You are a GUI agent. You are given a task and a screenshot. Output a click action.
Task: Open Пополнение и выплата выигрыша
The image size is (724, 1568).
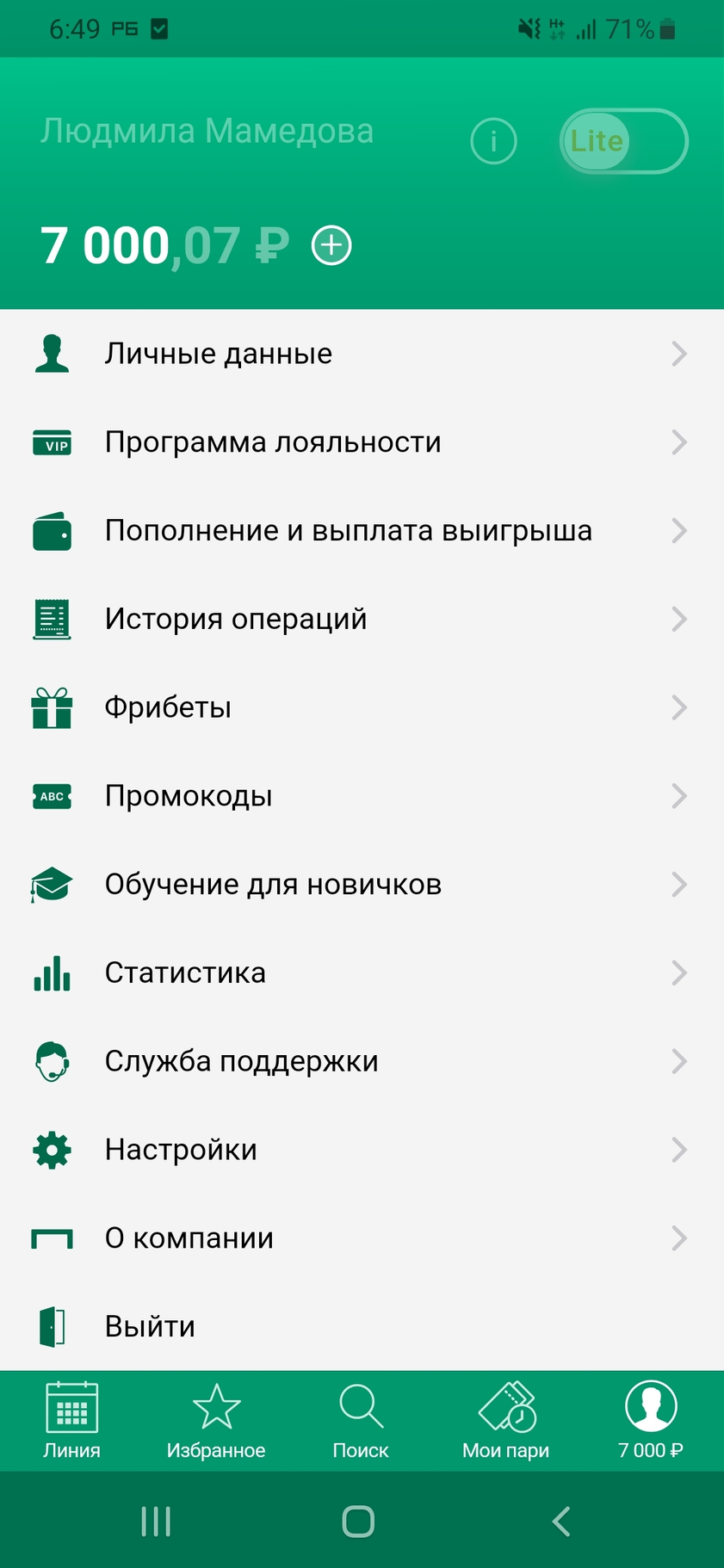[362, 531]
